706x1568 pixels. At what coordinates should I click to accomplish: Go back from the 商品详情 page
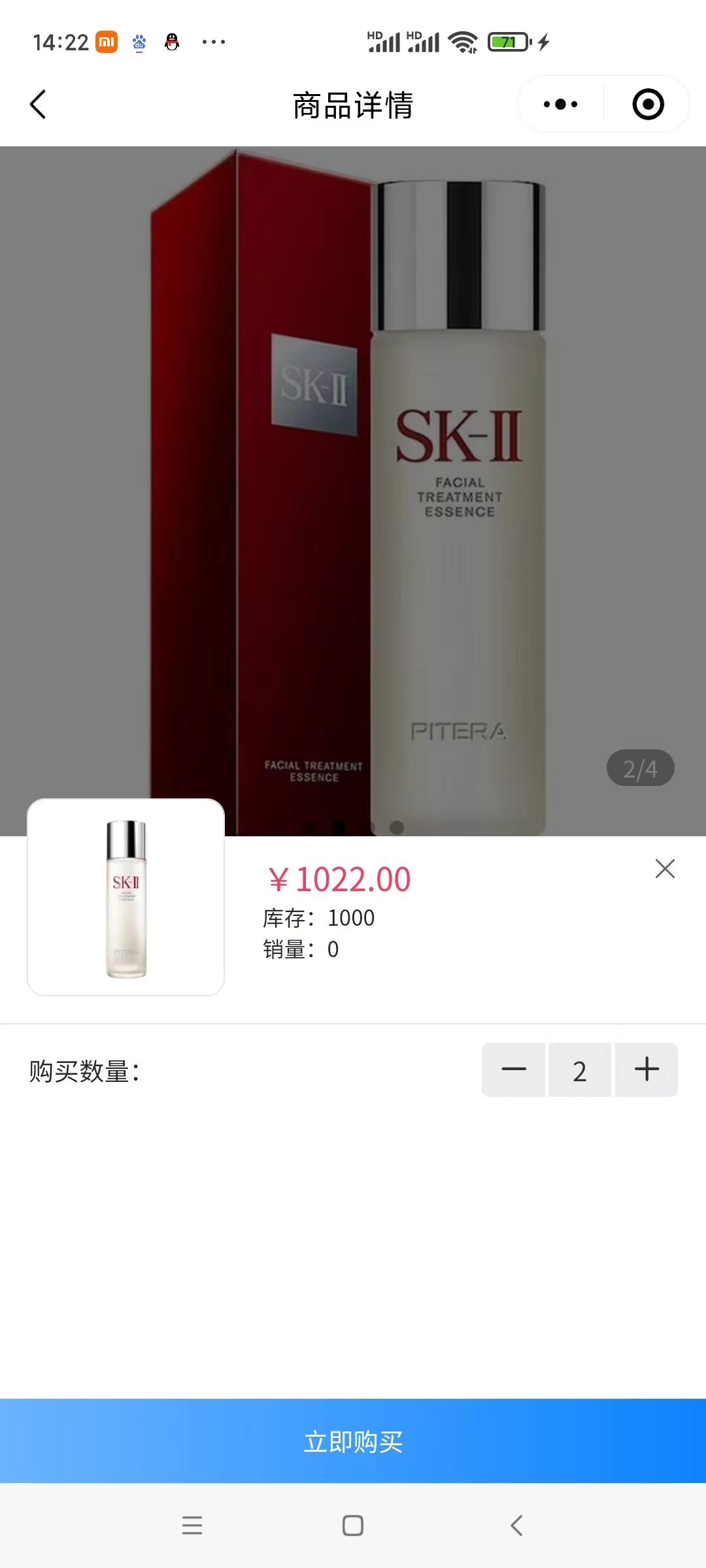pyautogui.click(x=38, y=105)
